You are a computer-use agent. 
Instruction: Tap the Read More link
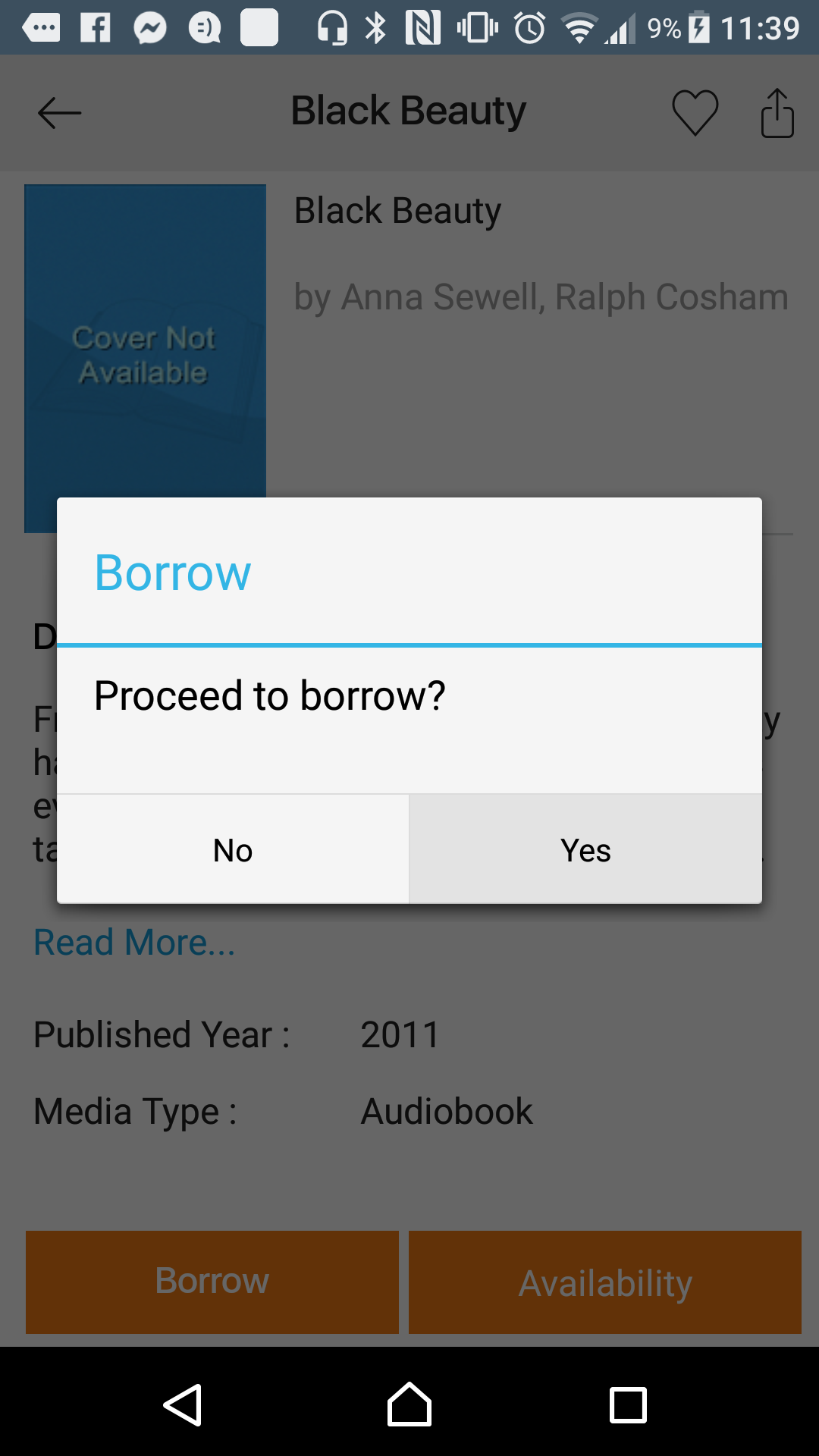click(135, 943)
